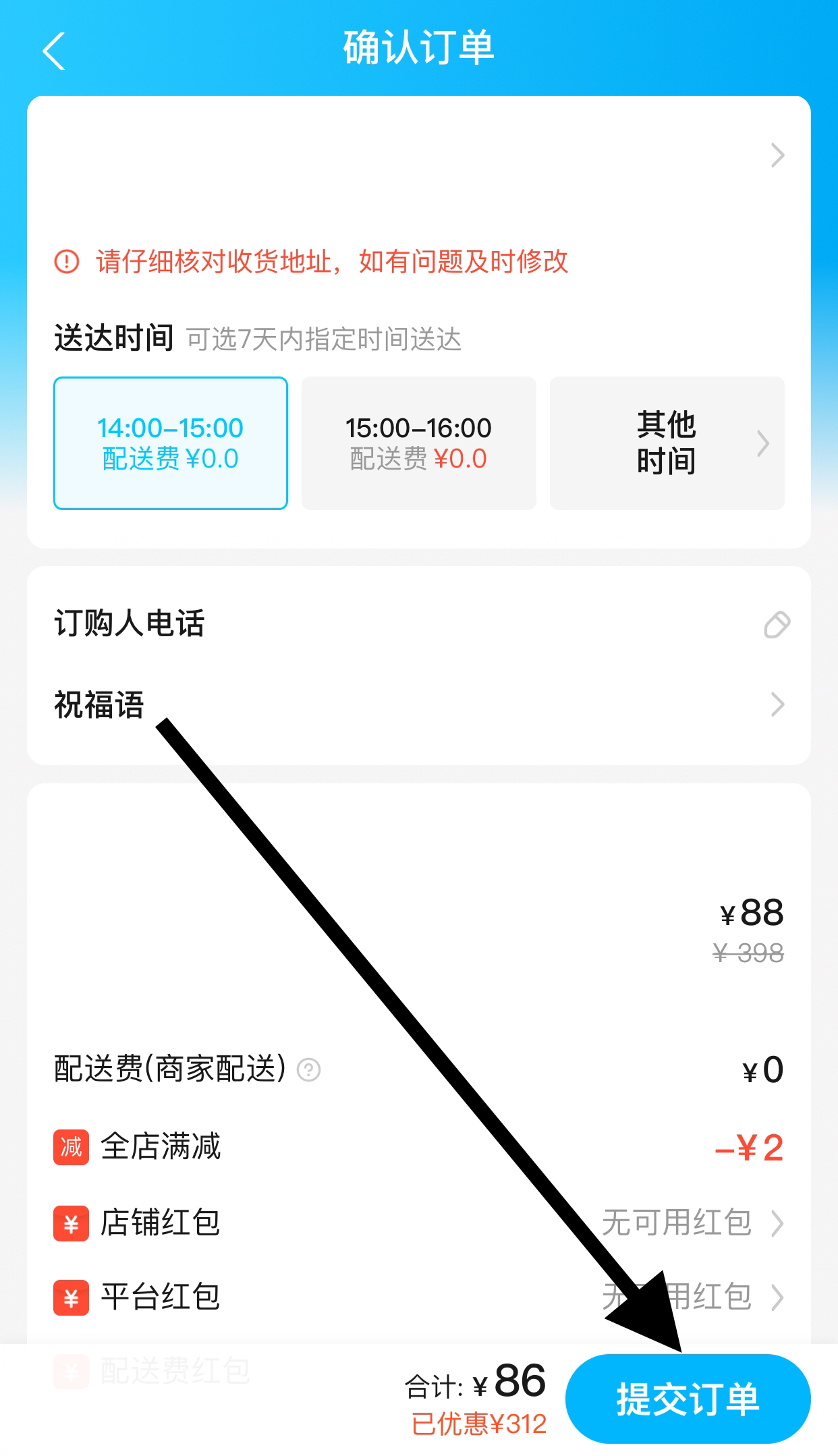Go back from 确认订单 page
The height and width of the screenshot is (1456, 838).
54,51
